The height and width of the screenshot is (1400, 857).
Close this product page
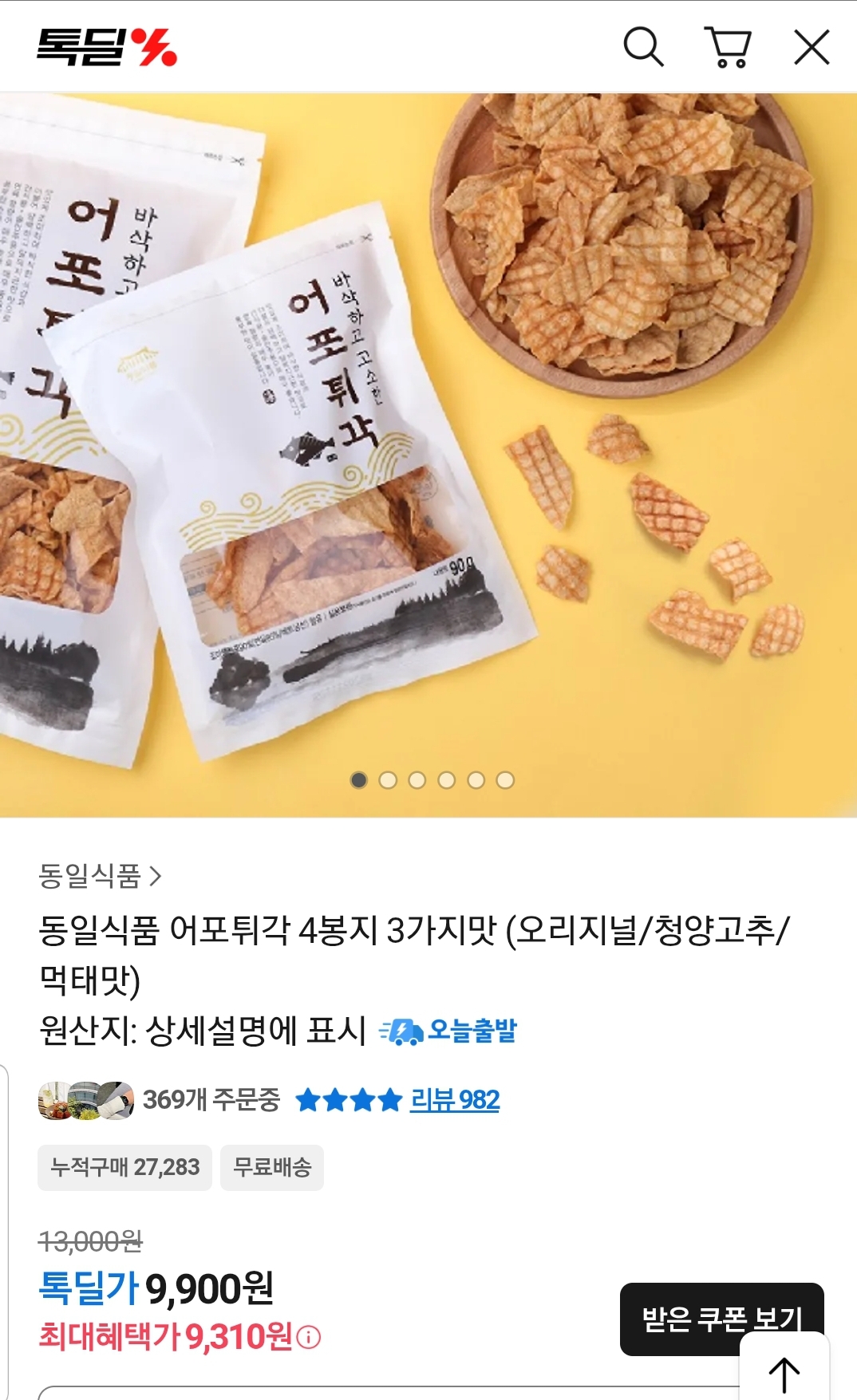coord(812,47)
